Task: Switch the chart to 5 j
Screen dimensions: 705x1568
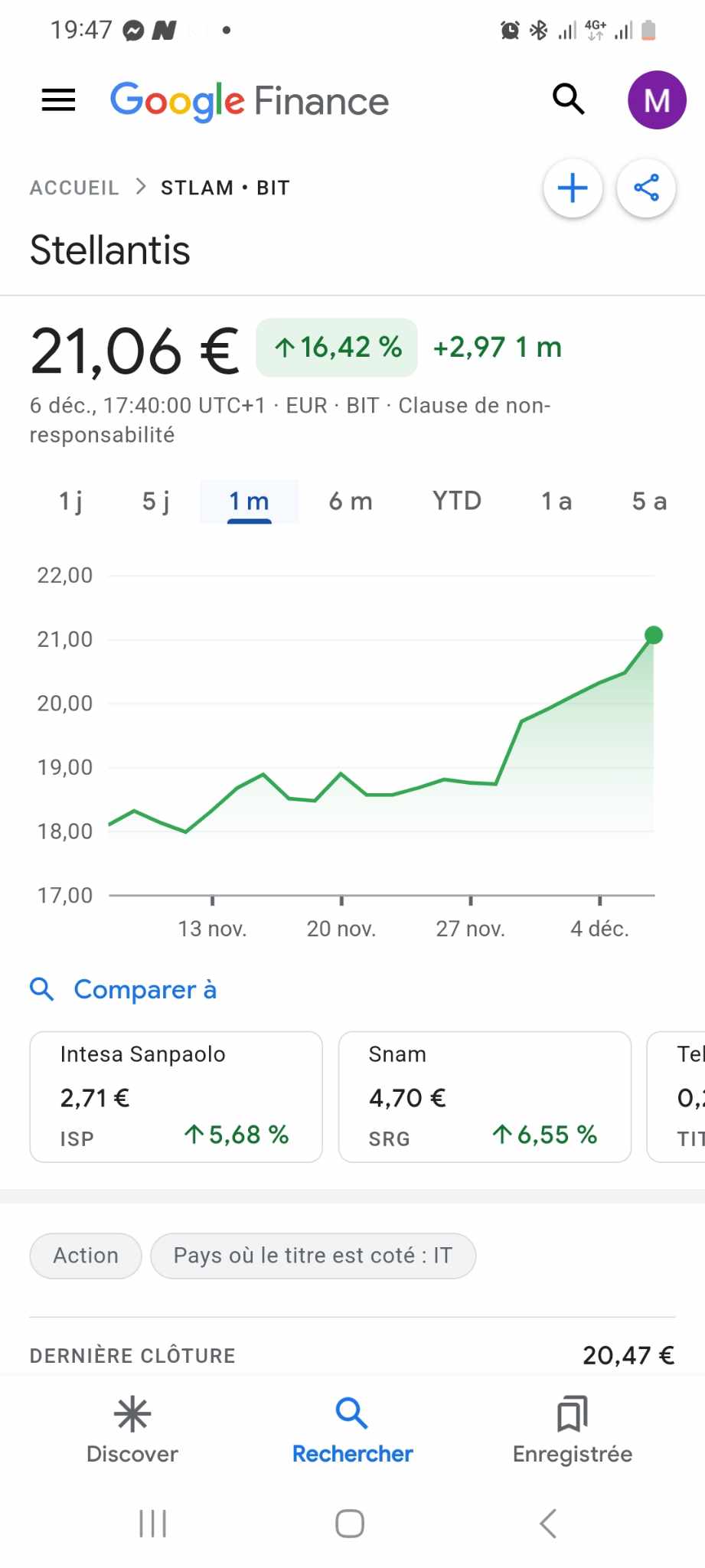Action: (156, 501)
